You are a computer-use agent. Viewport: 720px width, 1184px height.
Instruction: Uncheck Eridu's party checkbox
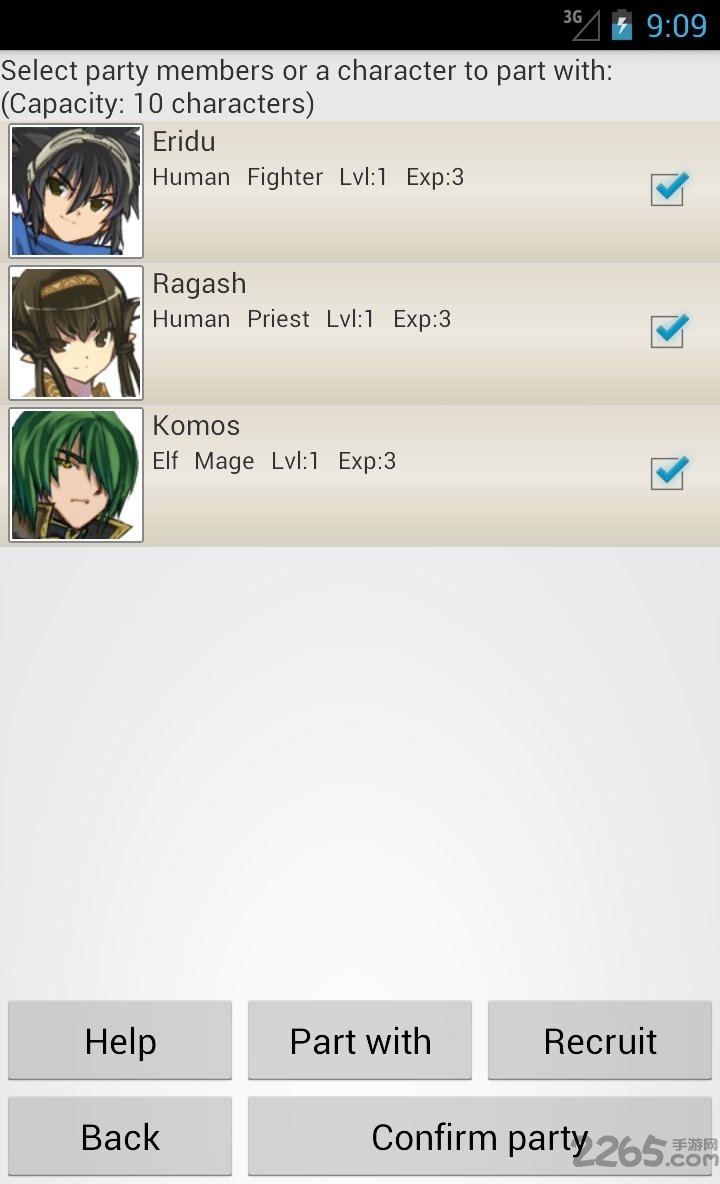click(669, 189)
